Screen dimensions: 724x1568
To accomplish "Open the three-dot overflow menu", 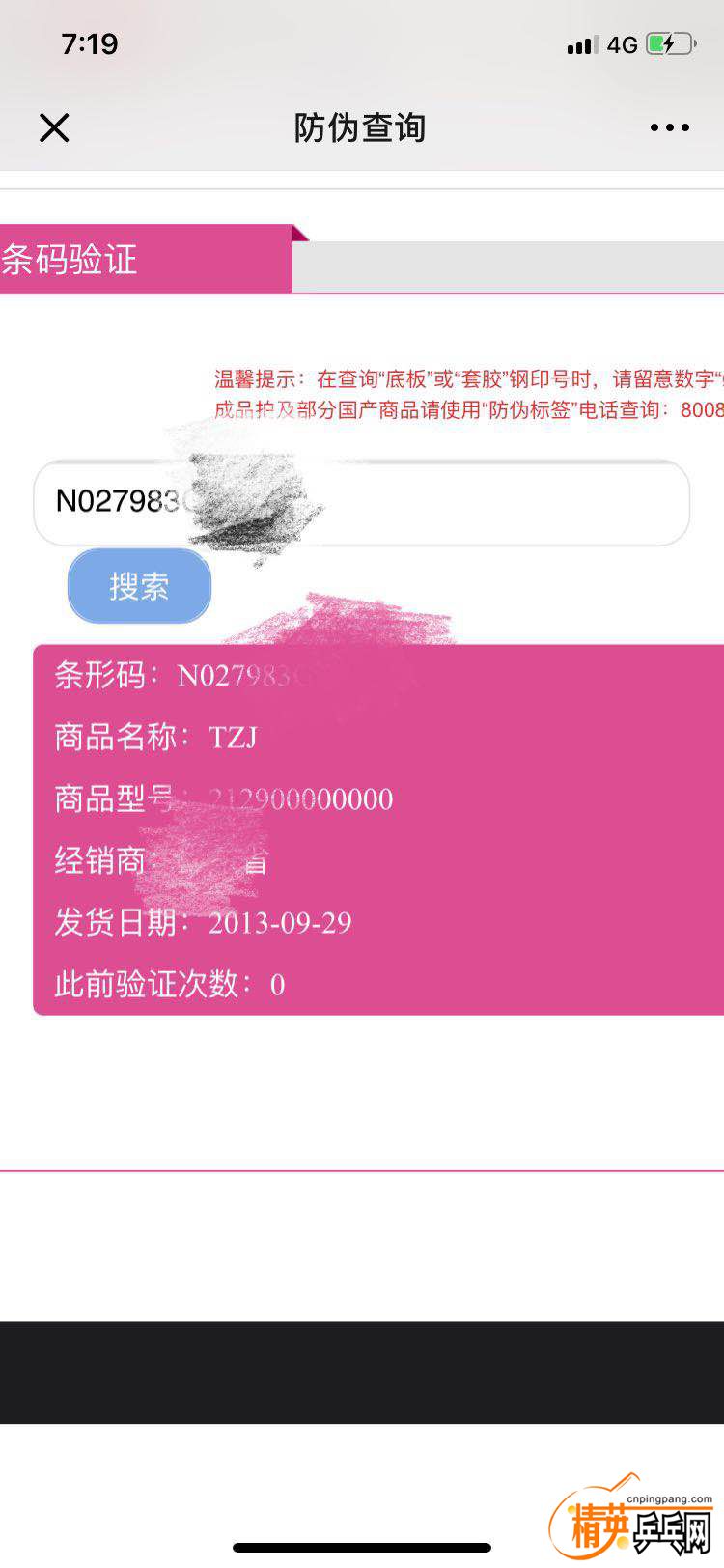I will (669, 127).
